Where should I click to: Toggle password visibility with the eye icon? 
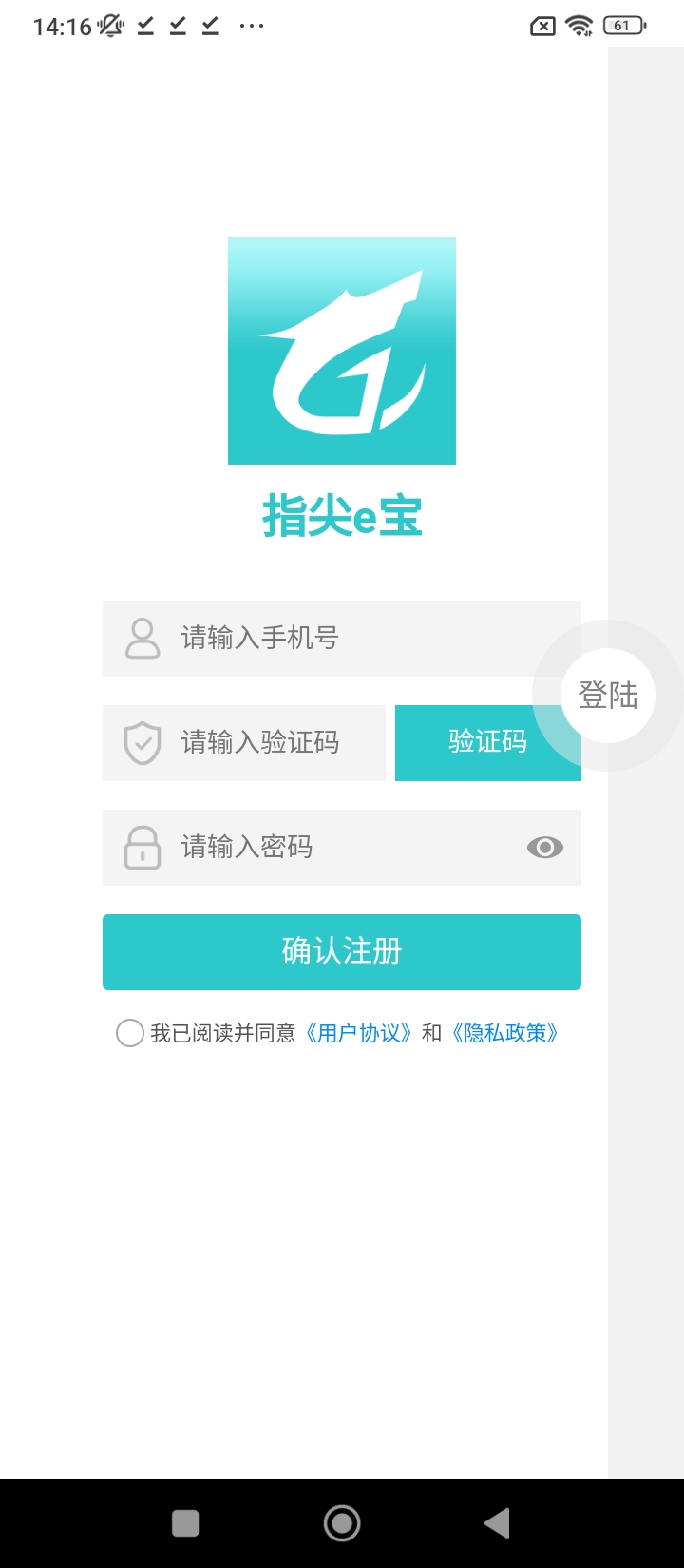[x=544, y=848]
